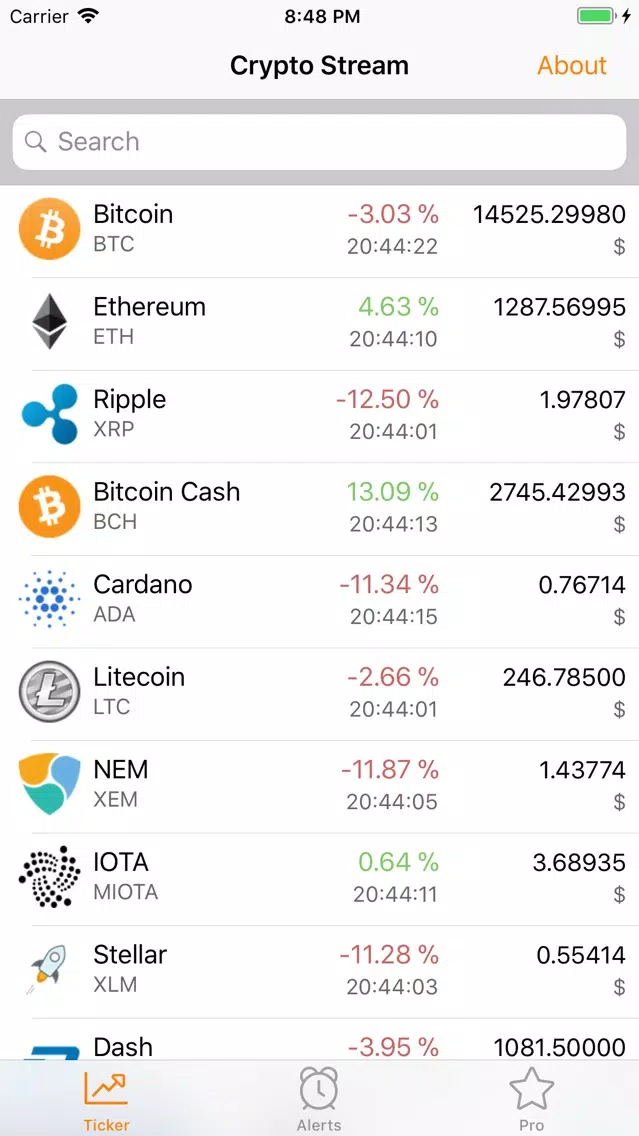Open the IOTA MIOTA row

[x=320, y=880]
